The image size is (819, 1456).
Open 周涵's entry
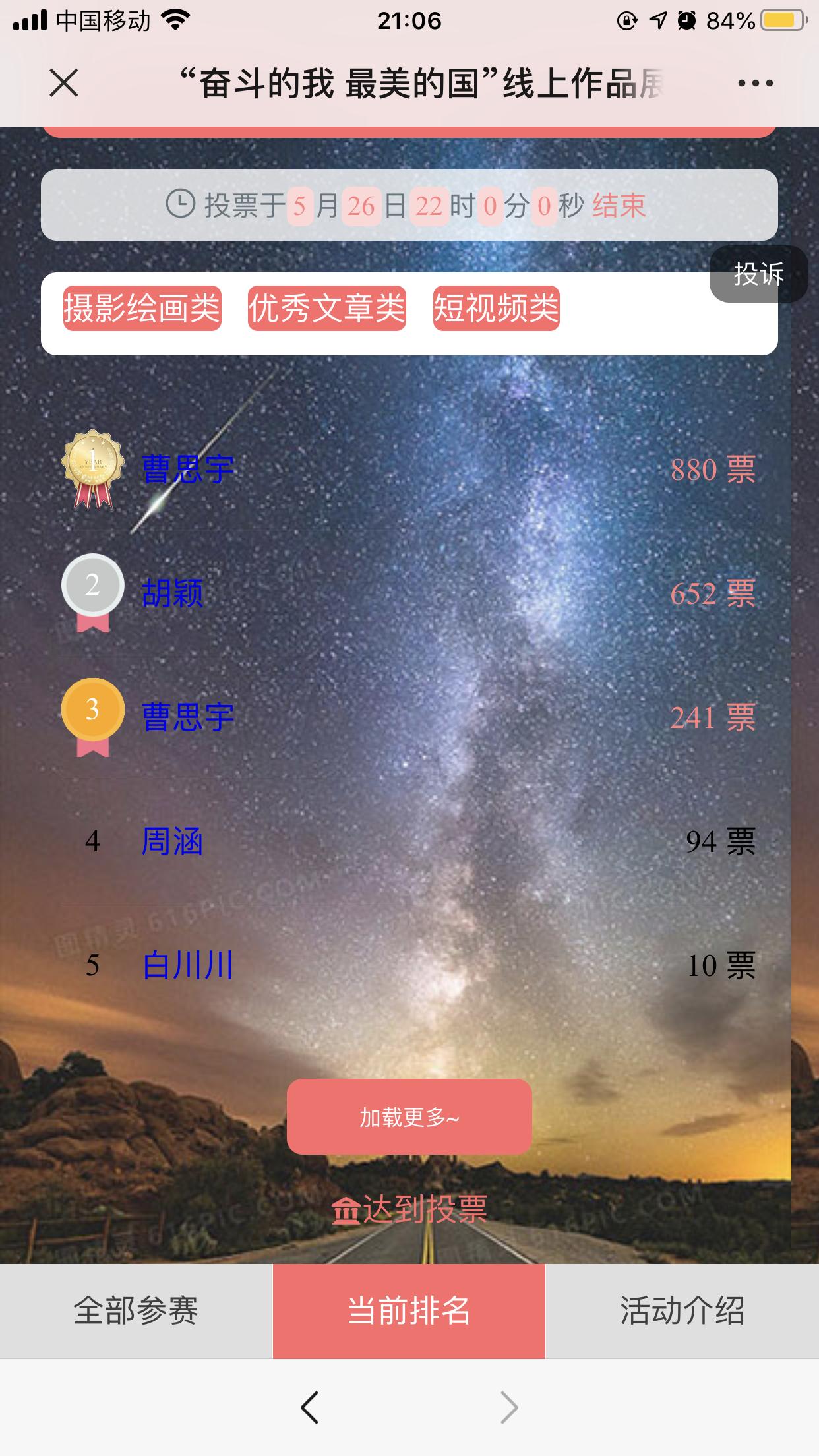172,841
